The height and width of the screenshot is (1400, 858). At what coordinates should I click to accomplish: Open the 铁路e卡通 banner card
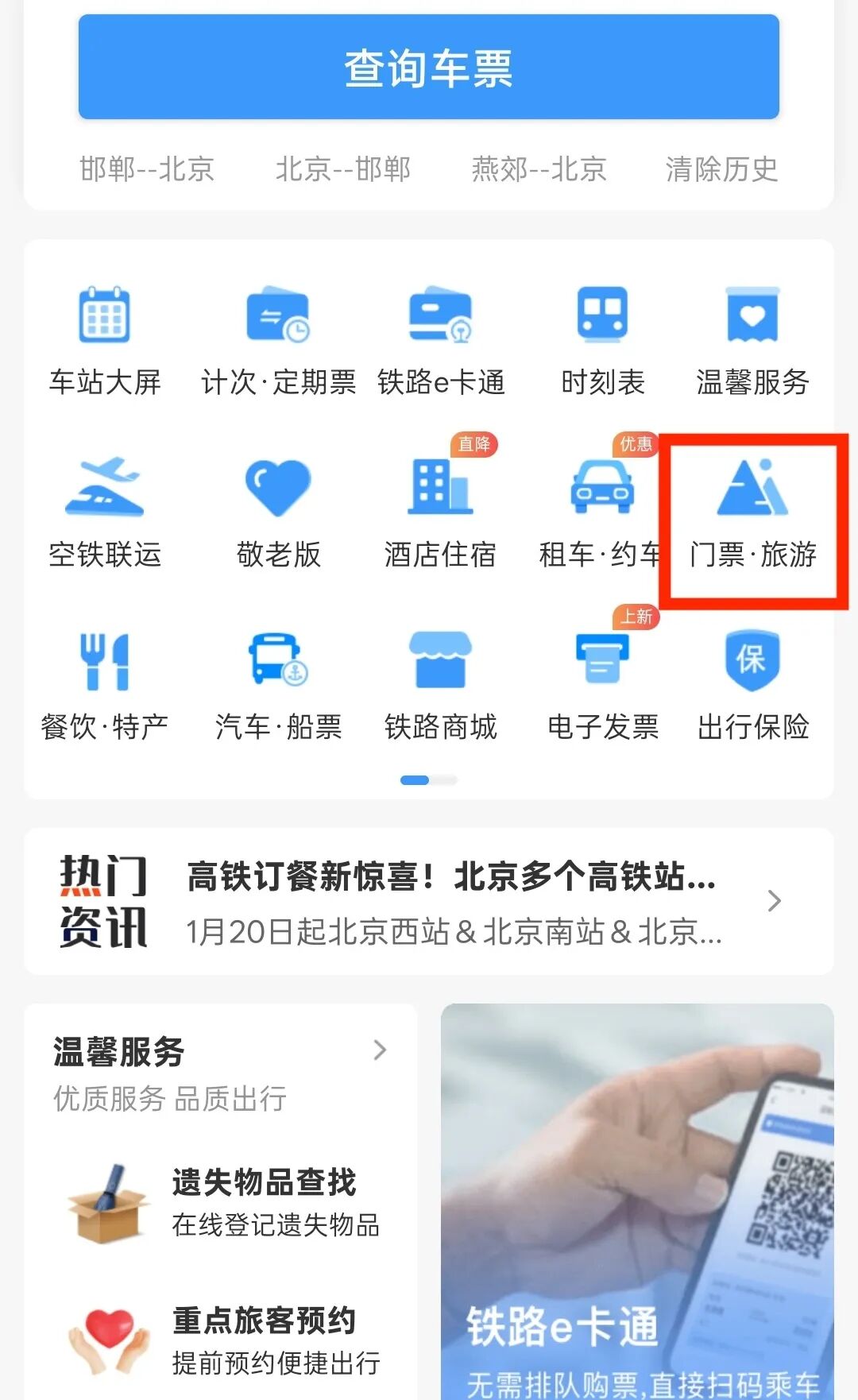[x=637, y=1201]
